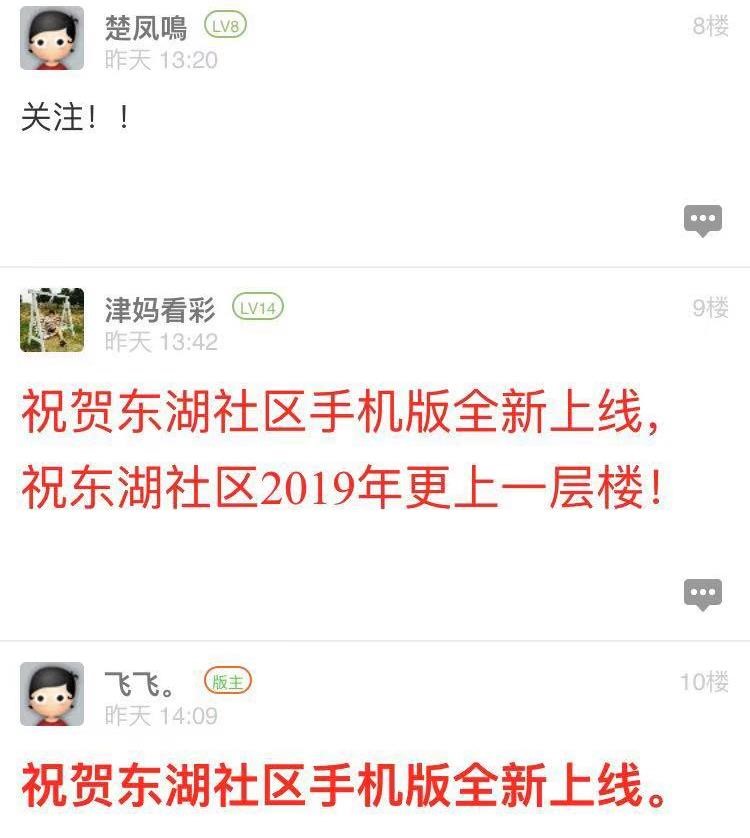
Task: Open 楚凤鳴's avatar on the 8楼 comment
Action: point(52,38)
